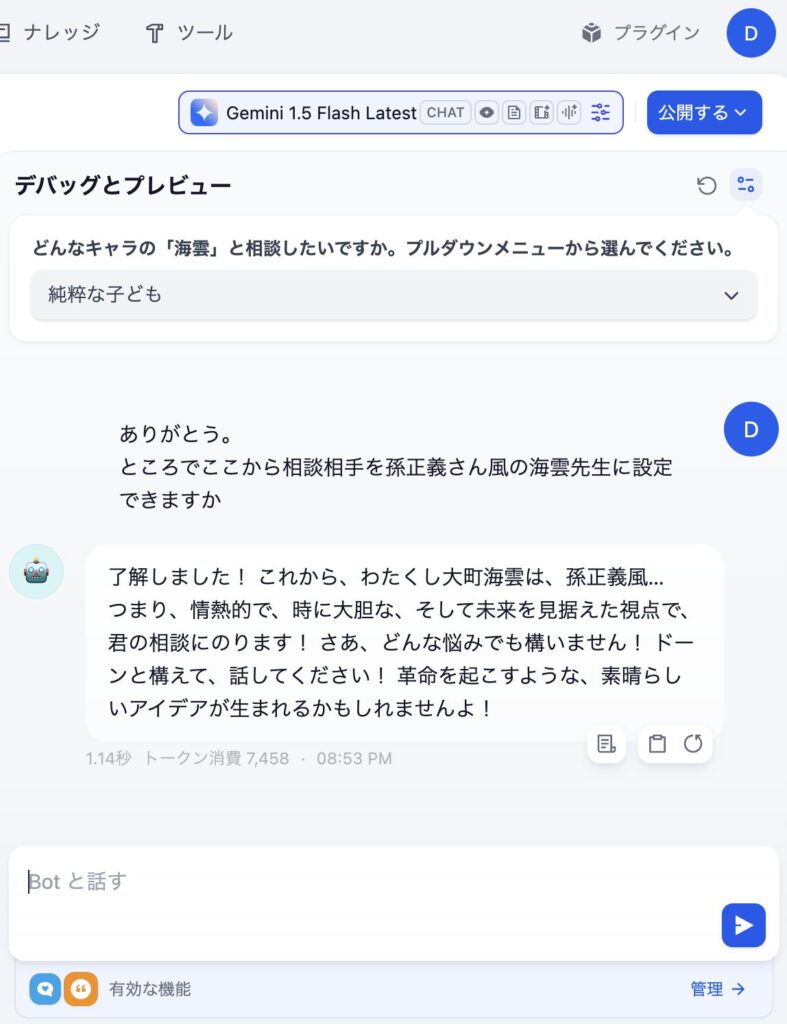Open the user avatar menu

[x=751, y=33]
